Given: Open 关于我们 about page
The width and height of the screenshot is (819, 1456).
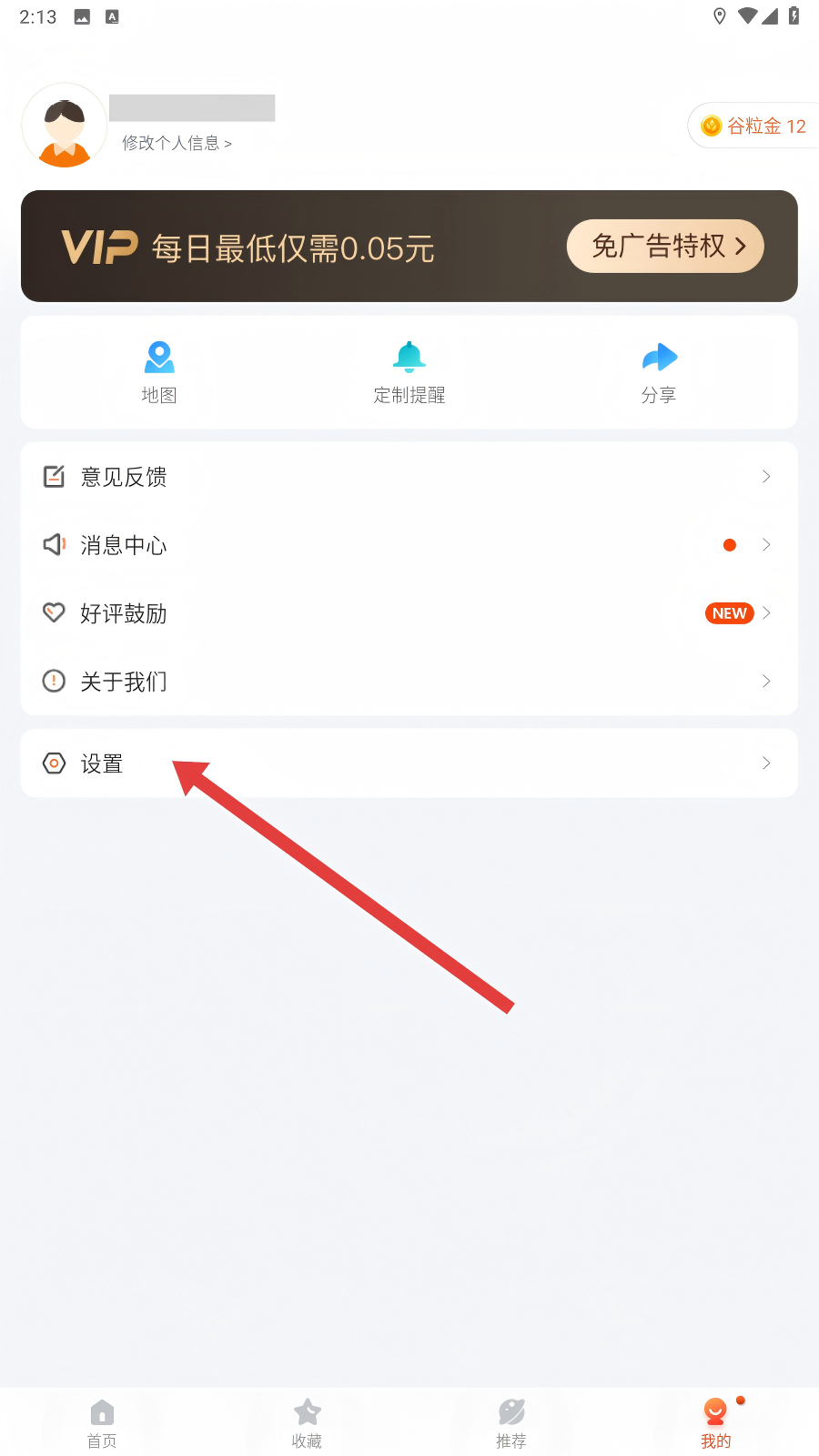Looking at the screenshot, I should (x=409, y=682).
